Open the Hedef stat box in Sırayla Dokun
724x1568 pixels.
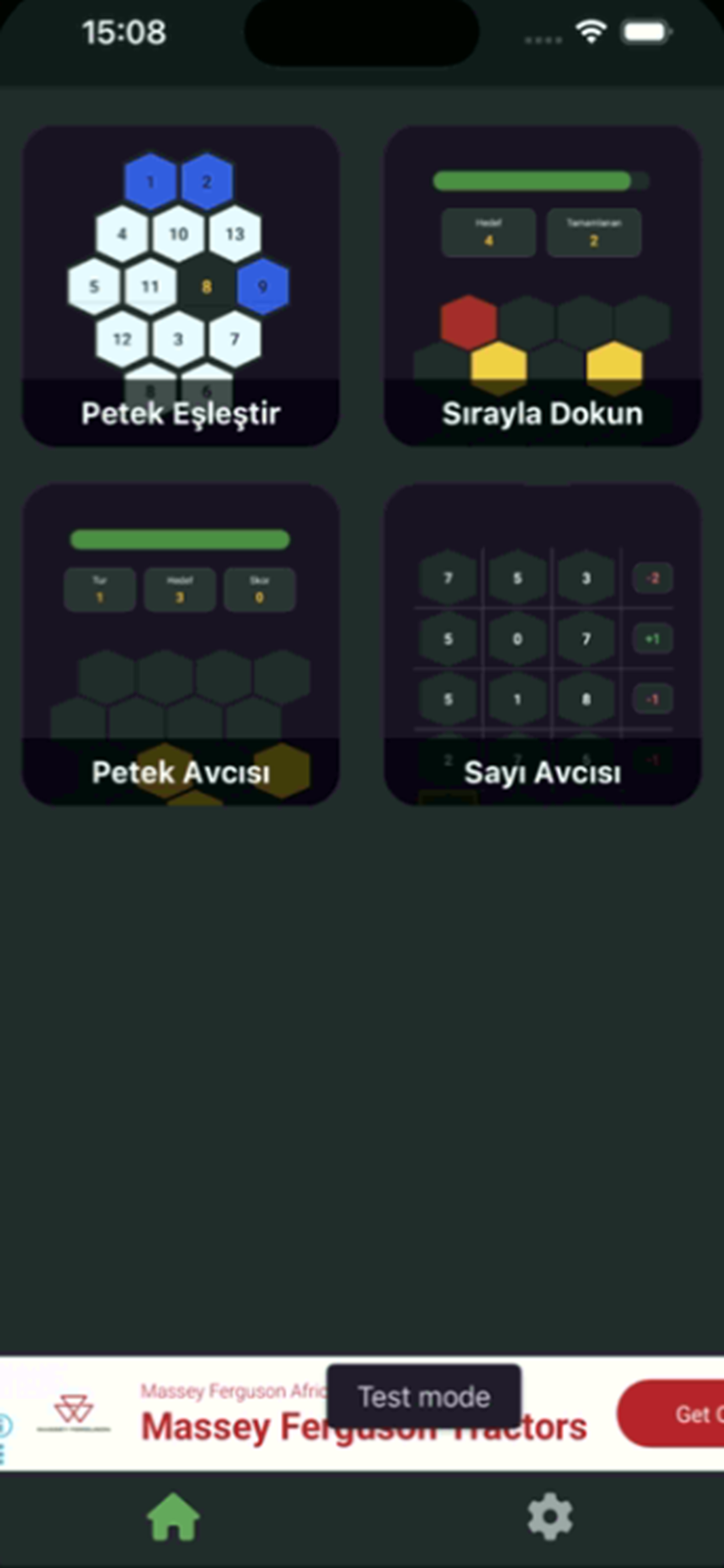[488, 232]
